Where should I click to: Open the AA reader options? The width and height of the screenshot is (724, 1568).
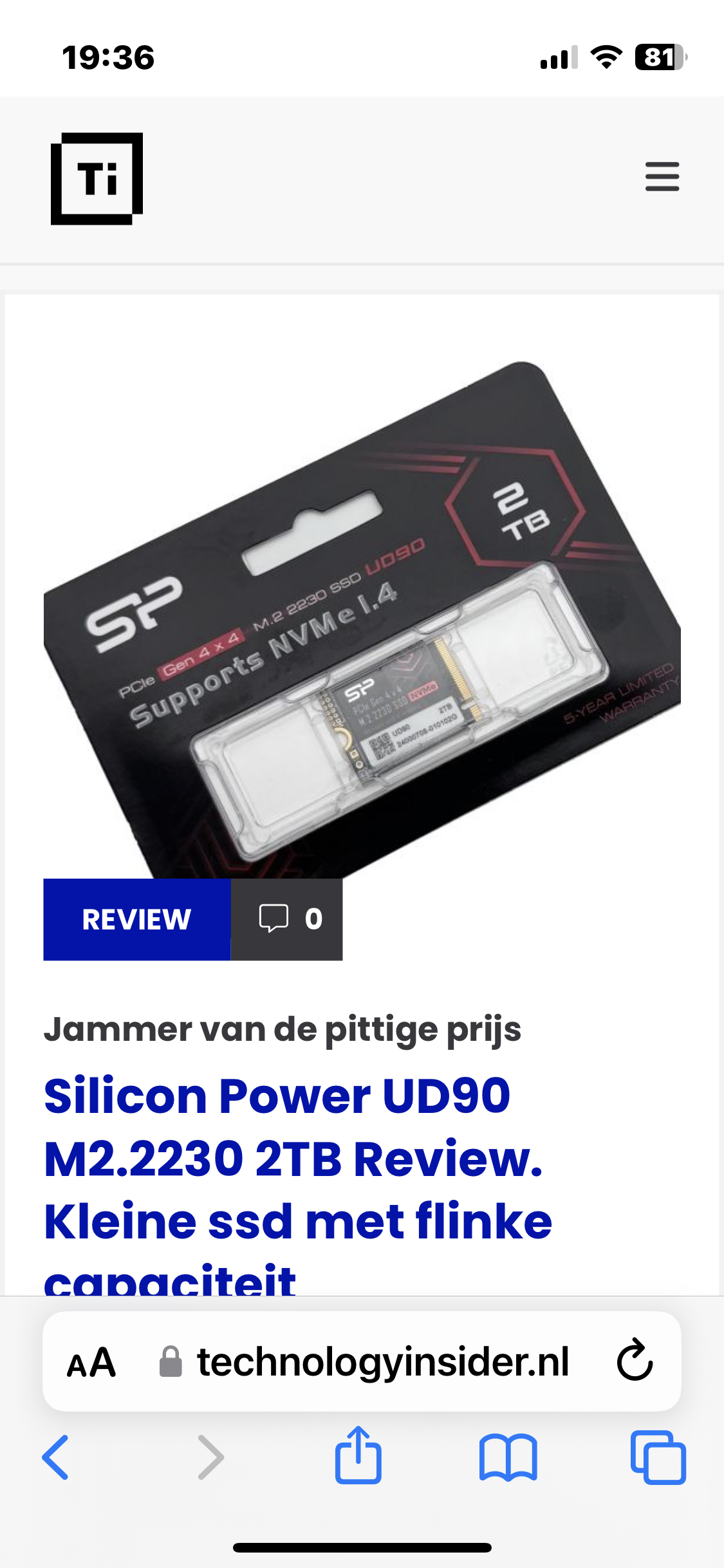91,1363
